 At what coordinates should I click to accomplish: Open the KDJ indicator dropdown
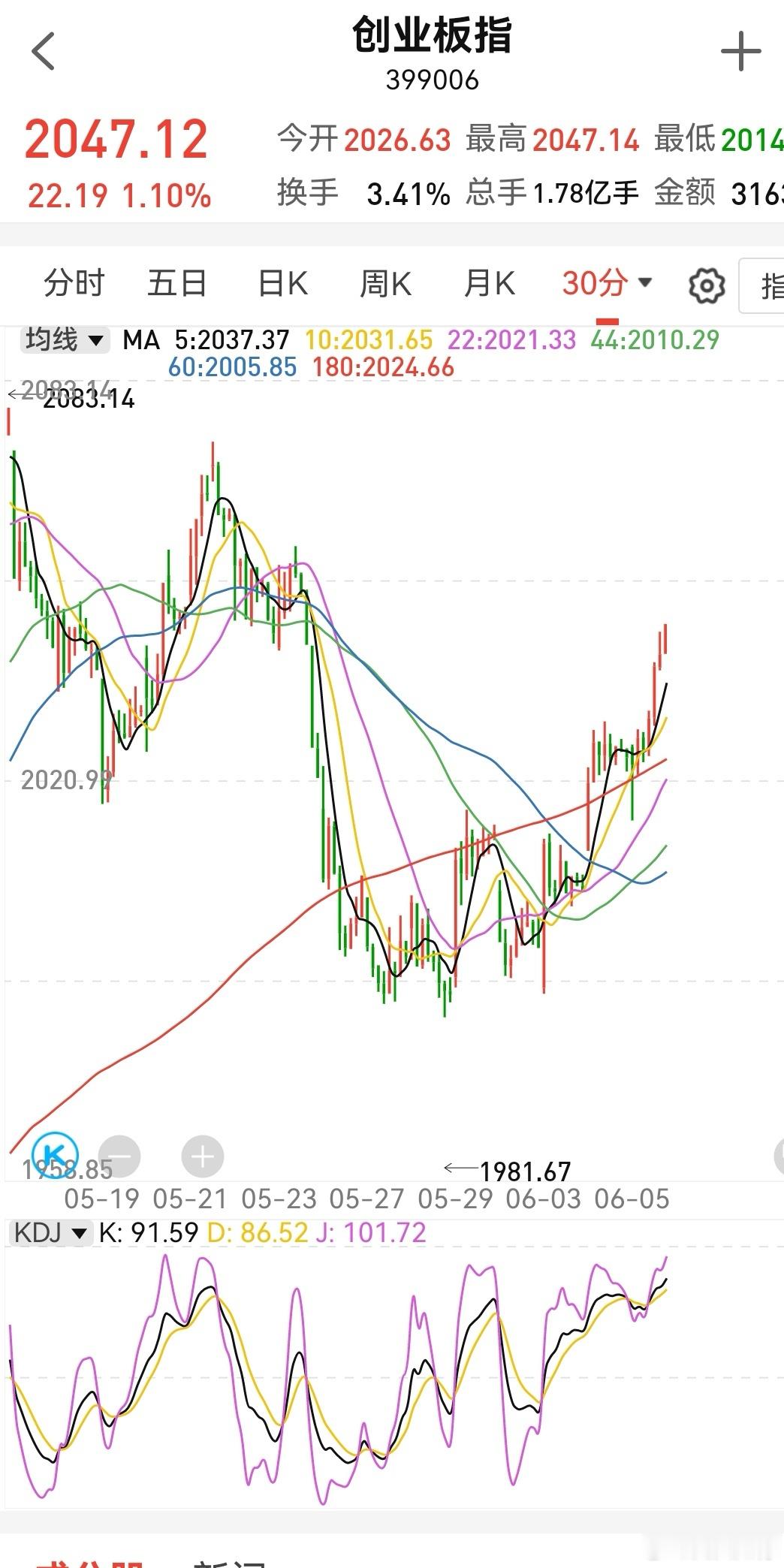point(50,1233)
